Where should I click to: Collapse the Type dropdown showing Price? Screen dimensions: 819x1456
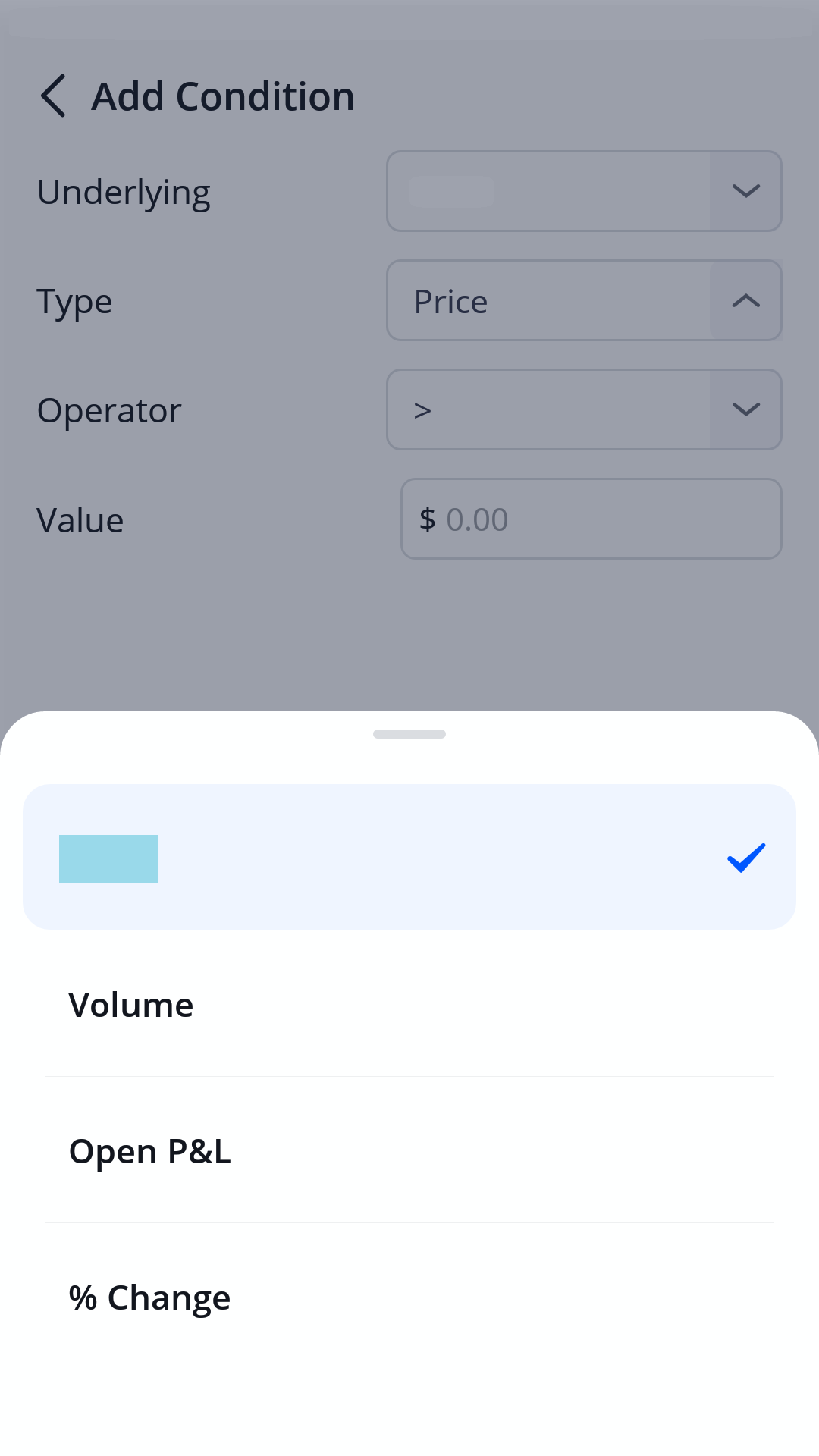584,301
